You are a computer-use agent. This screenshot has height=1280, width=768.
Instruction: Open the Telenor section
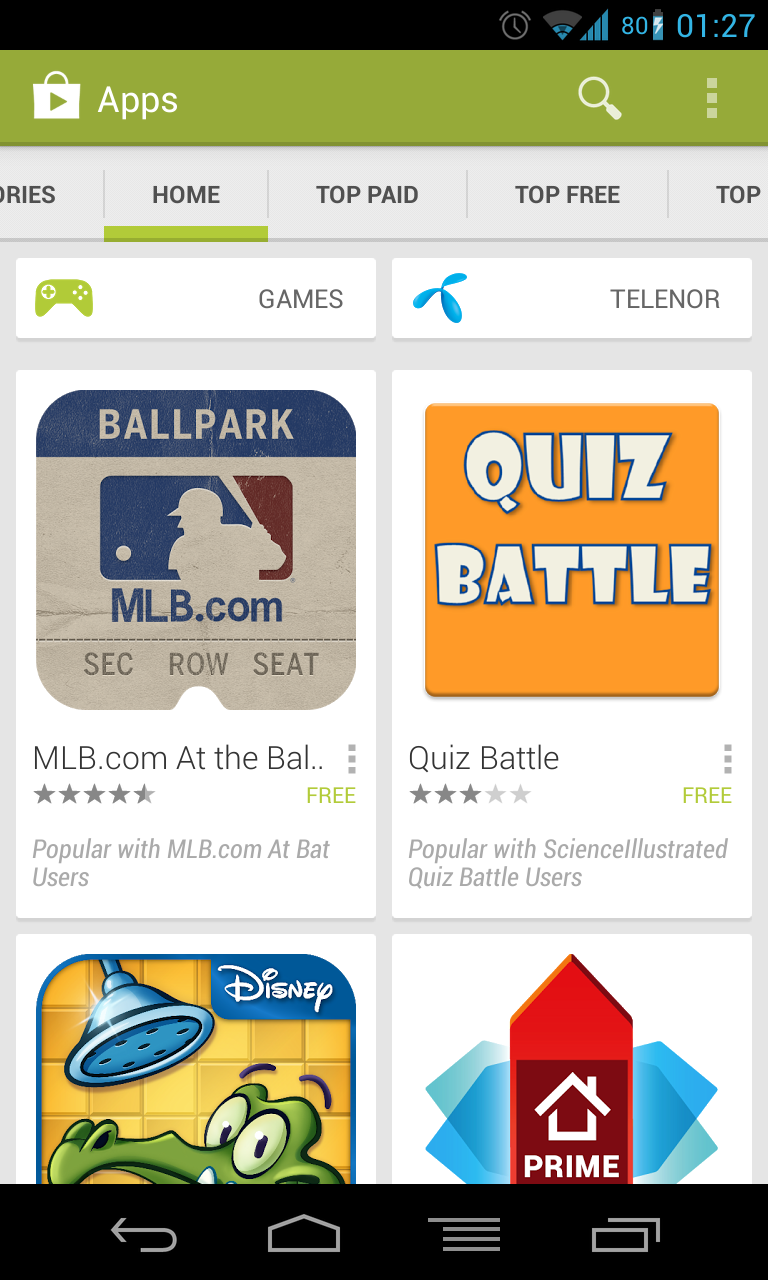pyautogui.click(x=572, y=299)
